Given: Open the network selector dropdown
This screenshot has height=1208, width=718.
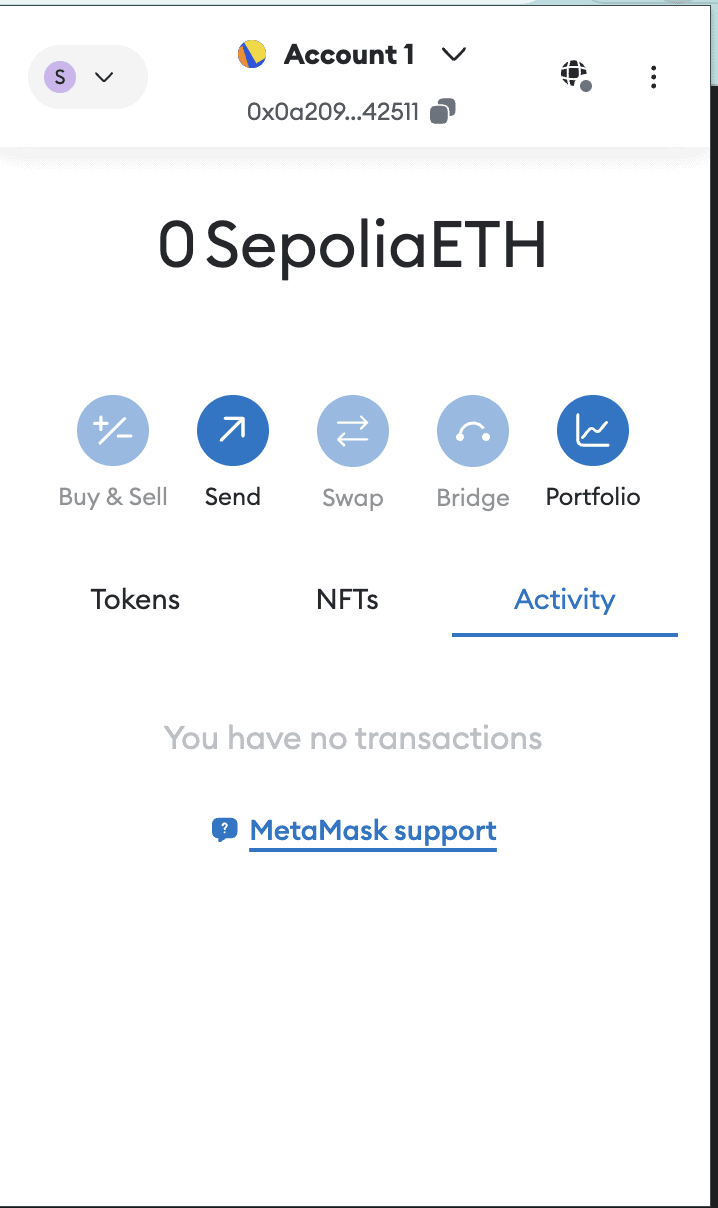Looking at the screenshot, I should point(87,77).
